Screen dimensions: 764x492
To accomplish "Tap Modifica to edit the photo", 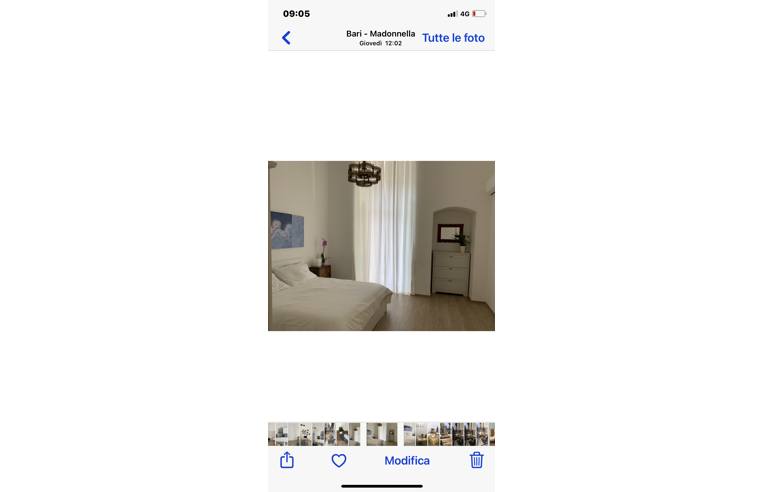I will click(x=407, y=461).
